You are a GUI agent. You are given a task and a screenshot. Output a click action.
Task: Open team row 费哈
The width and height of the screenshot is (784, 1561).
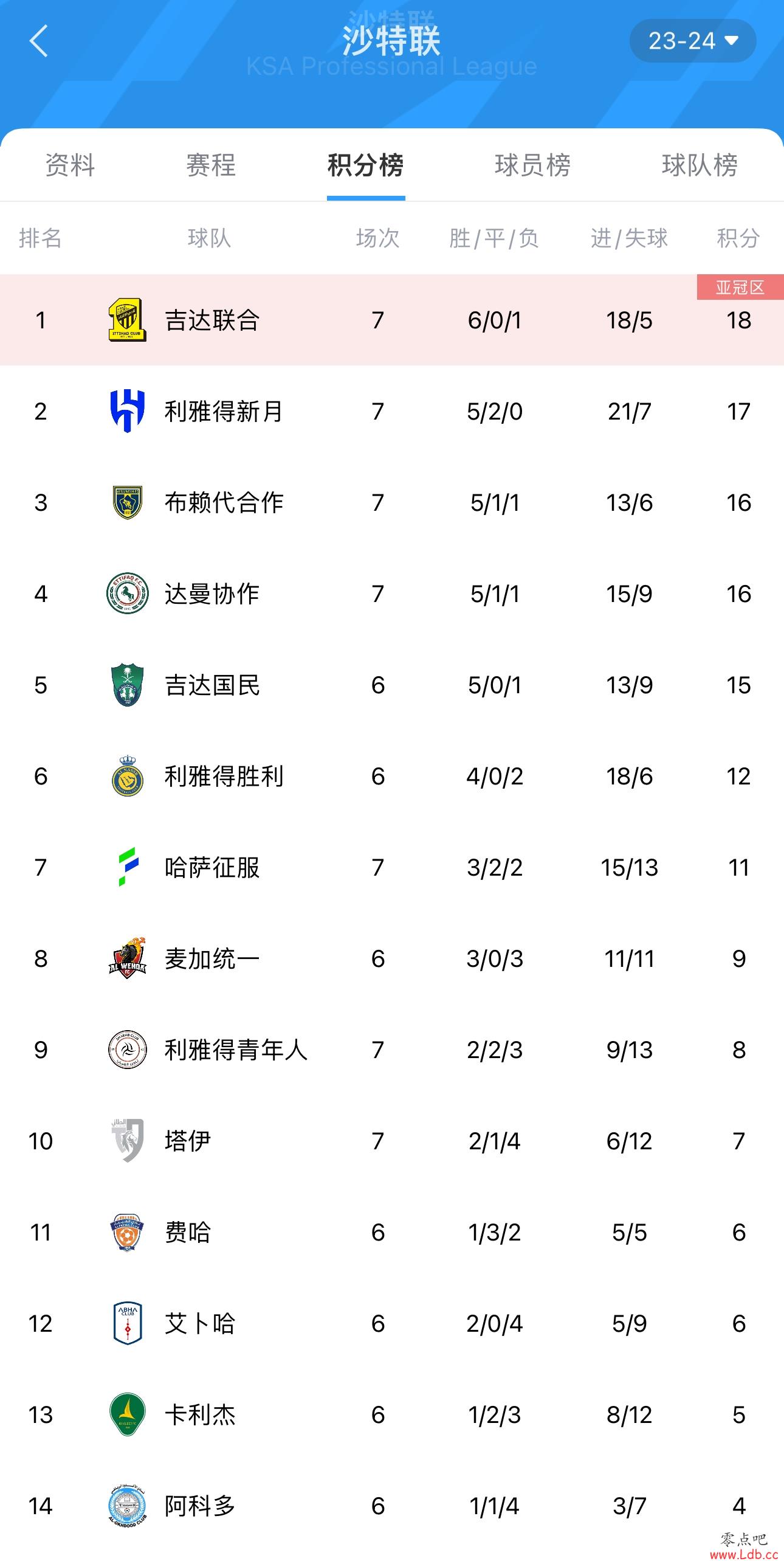392,1232
